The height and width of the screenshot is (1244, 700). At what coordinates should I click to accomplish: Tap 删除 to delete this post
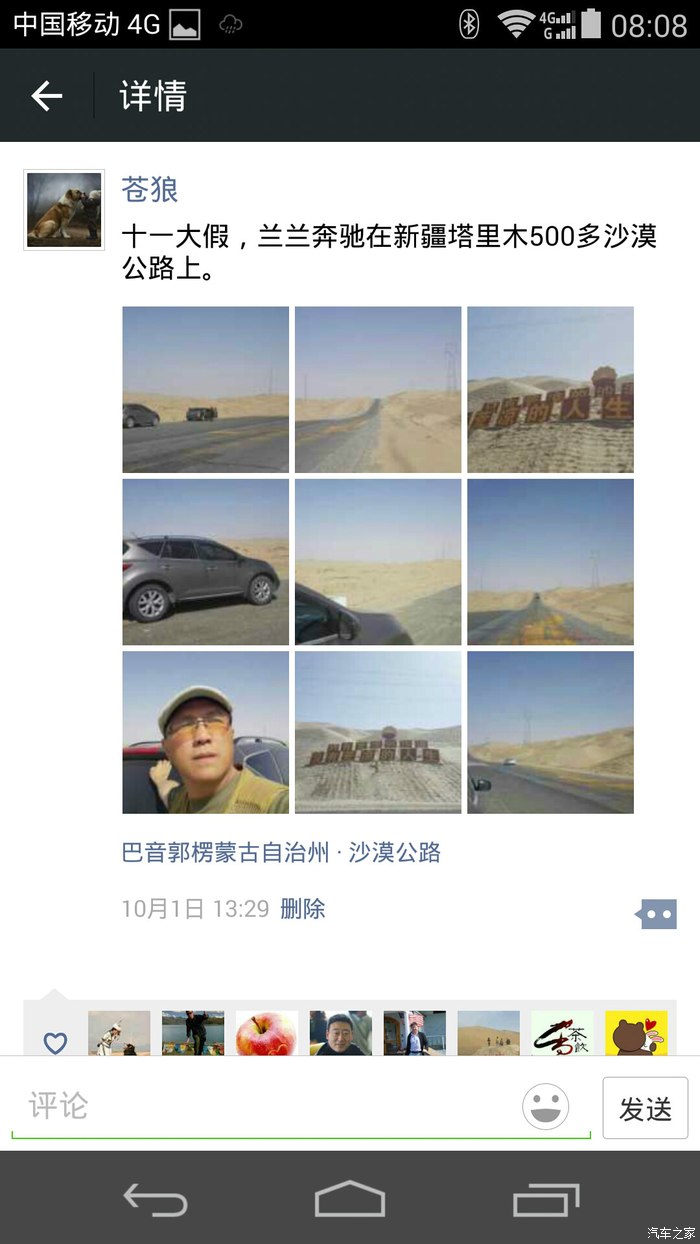pyautogui.click(x=303, y=909)
